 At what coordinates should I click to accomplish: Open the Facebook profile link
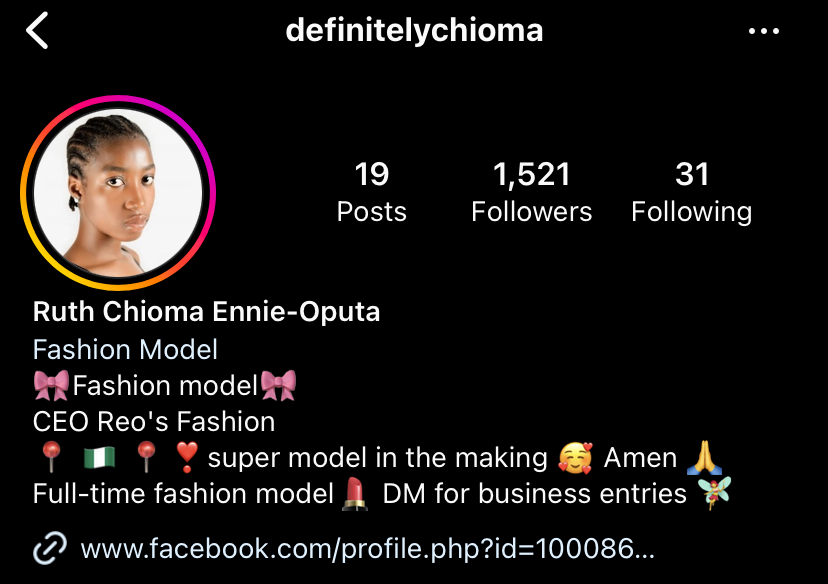point(366,548)
